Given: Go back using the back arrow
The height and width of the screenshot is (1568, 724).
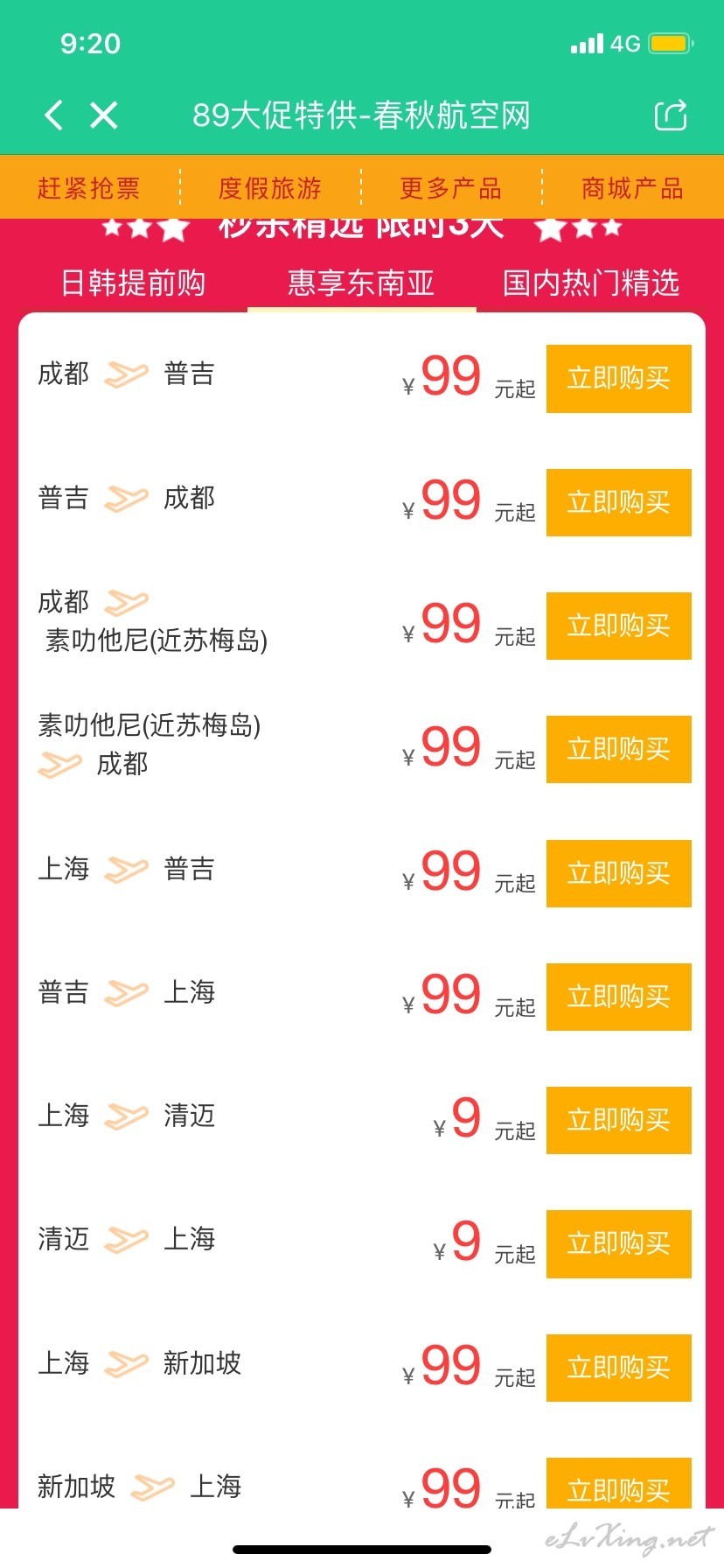Looking at the screenshot, I should 54,115.
